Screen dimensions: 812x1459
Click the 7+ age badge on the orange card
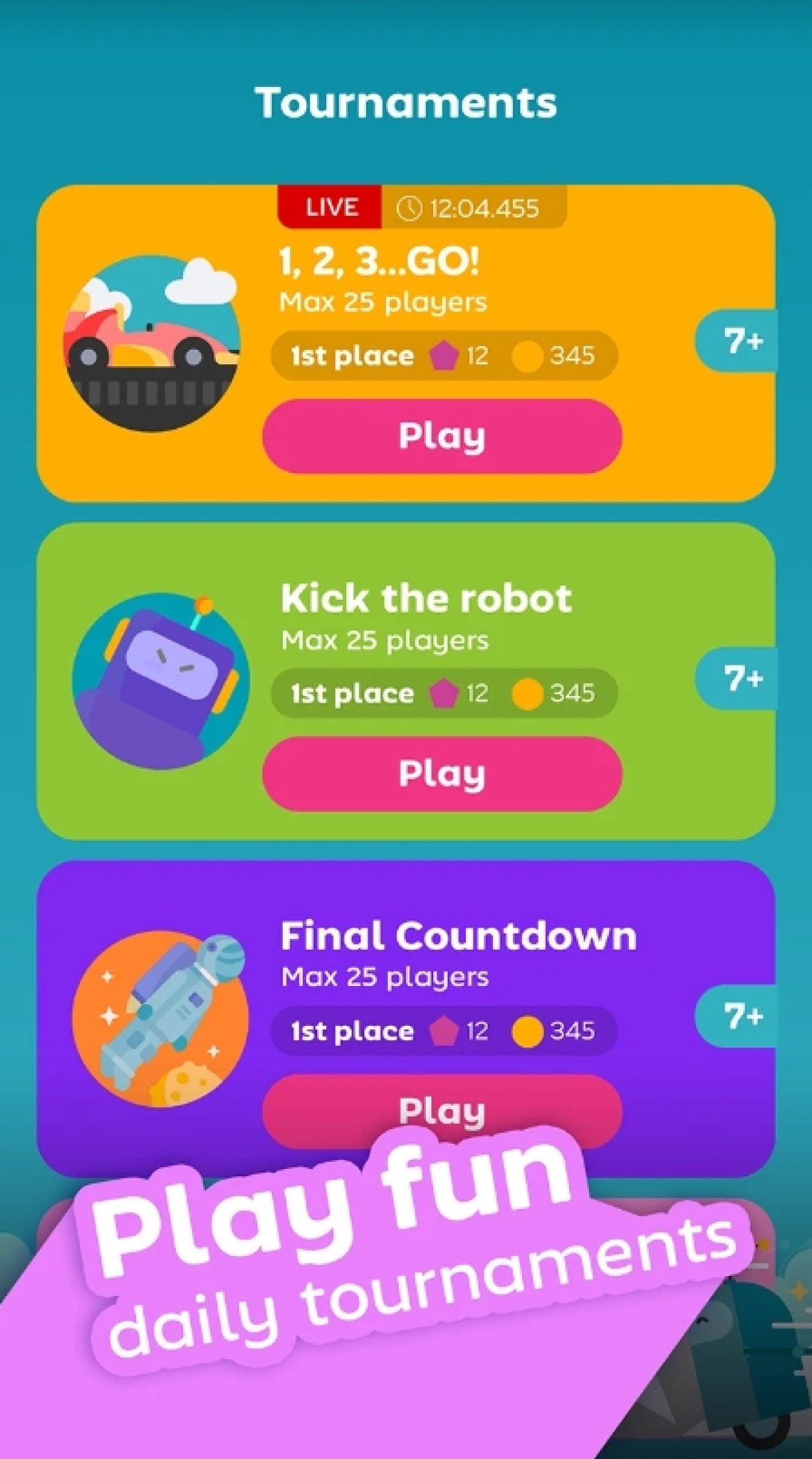741,341
